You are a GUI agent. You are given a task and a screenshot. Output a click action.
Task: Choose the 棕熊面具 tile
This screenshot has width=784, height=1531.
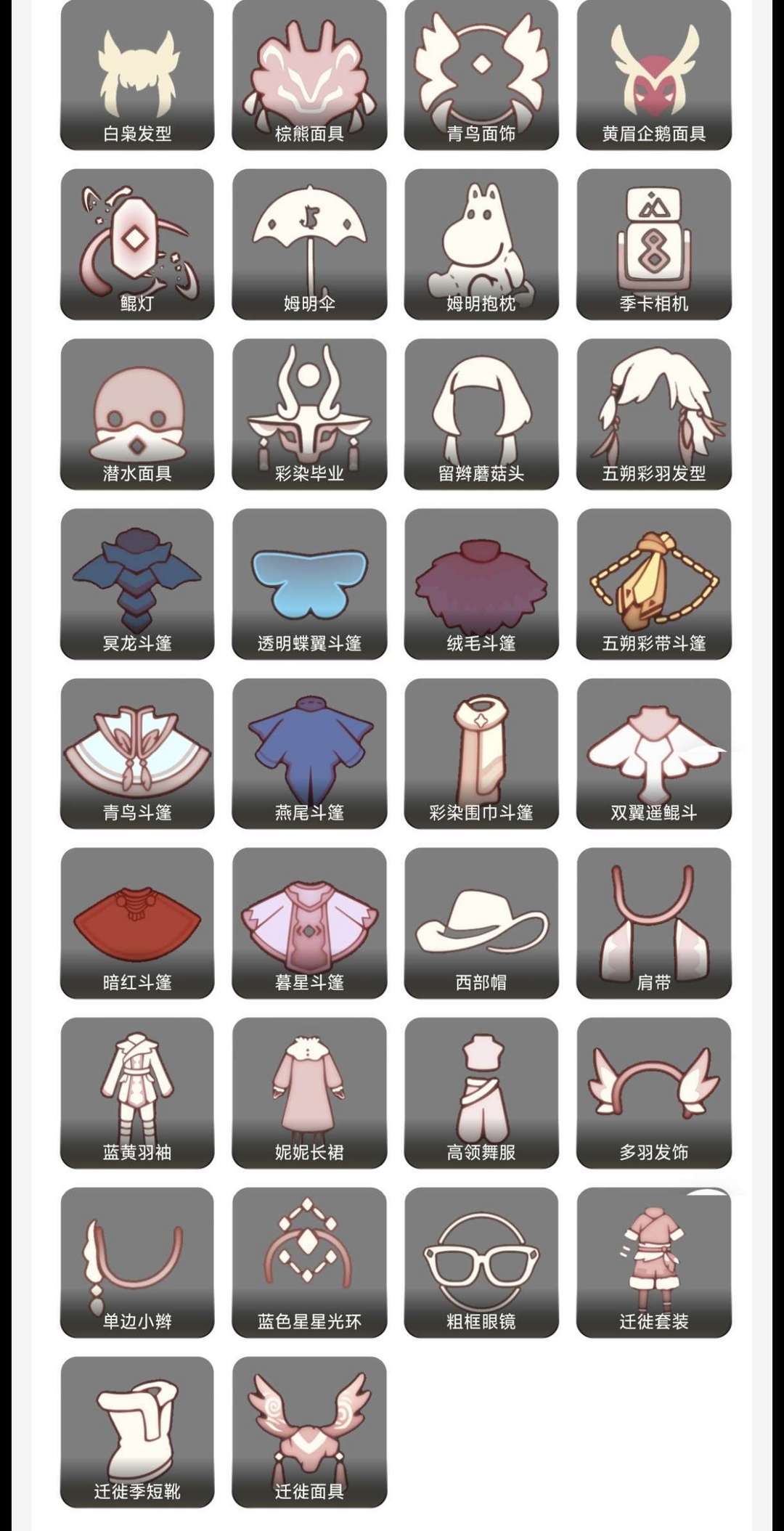[x=309, y=75]
